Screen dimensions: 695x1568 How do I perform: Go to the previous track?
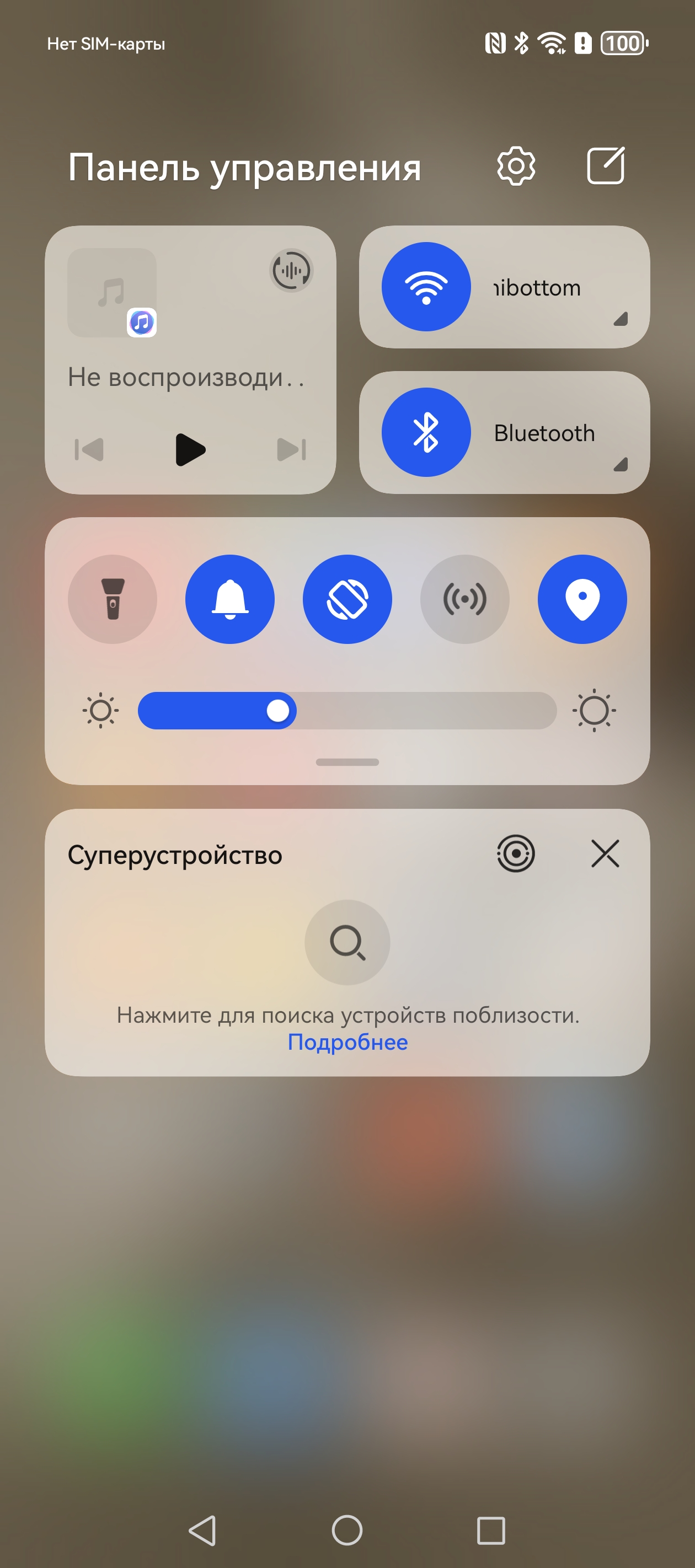(89, 450)
